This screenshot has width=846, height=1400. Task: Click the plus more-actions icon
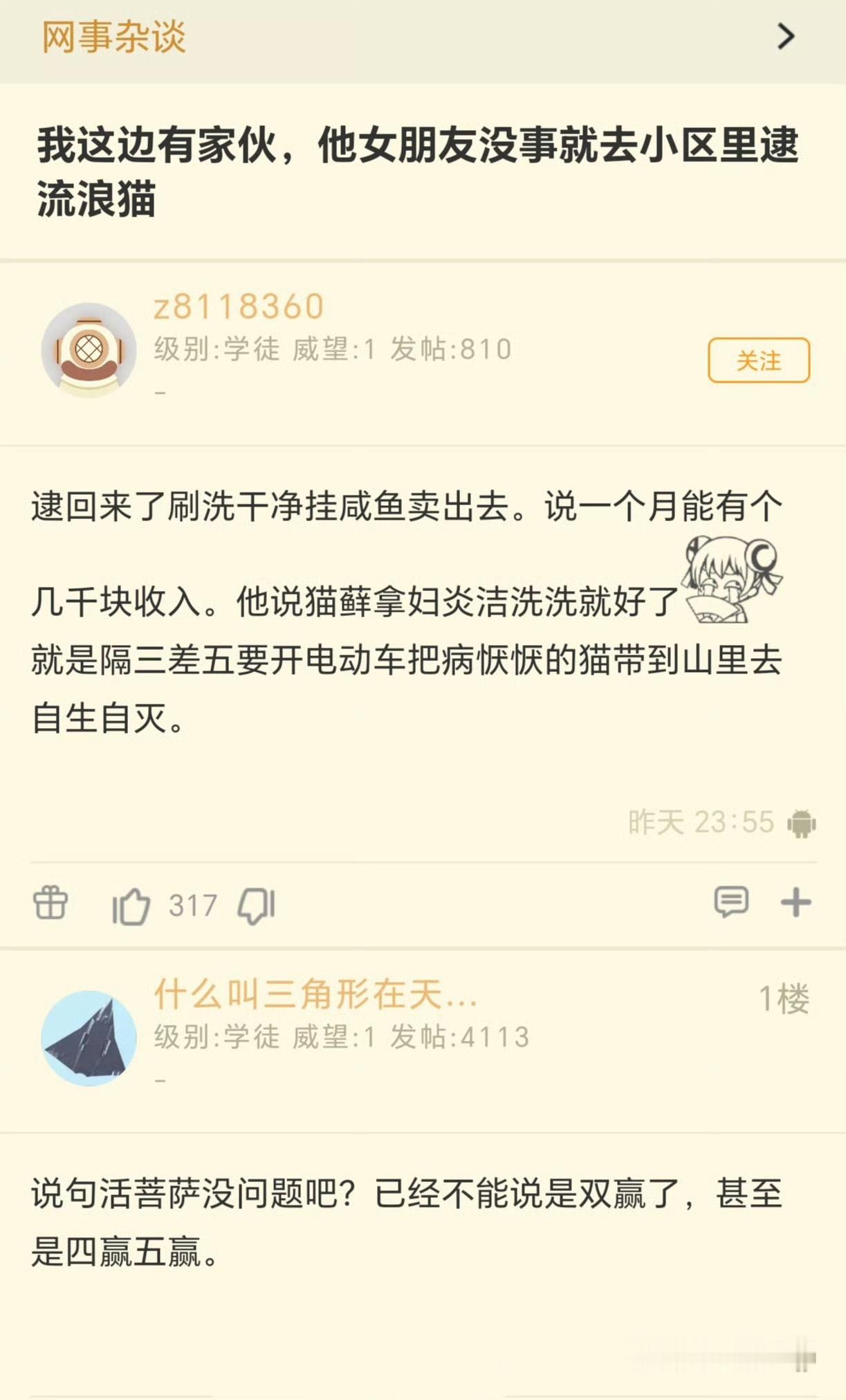pyautogui.click(x=797, y=902)
